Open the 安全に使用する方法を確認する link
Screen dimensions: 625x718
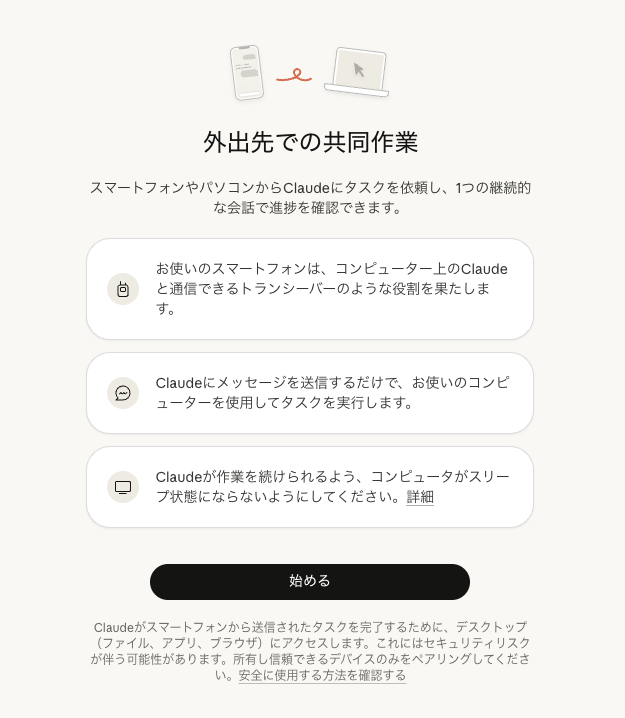[322, 675]
